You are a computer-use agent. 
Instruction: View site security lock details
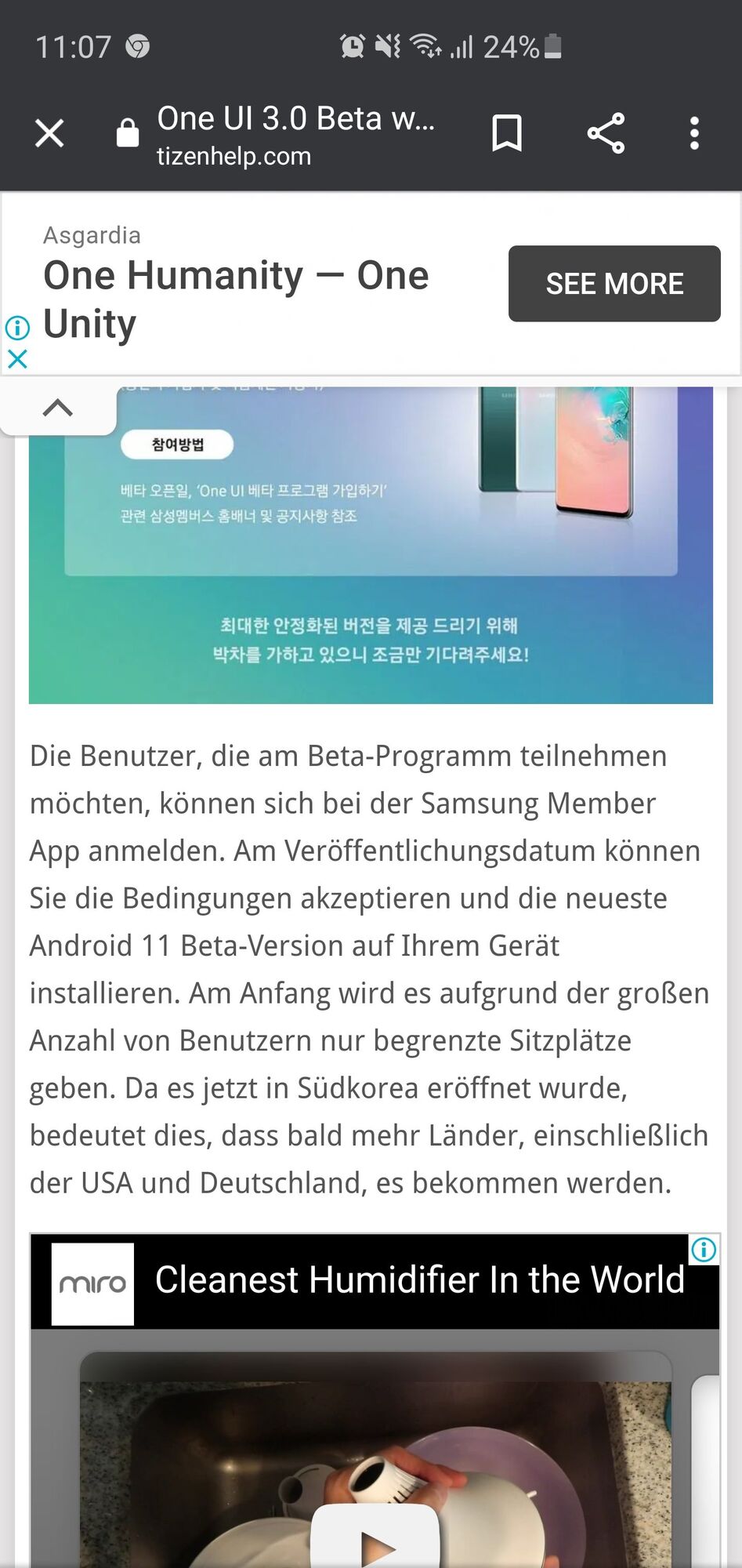128,133
